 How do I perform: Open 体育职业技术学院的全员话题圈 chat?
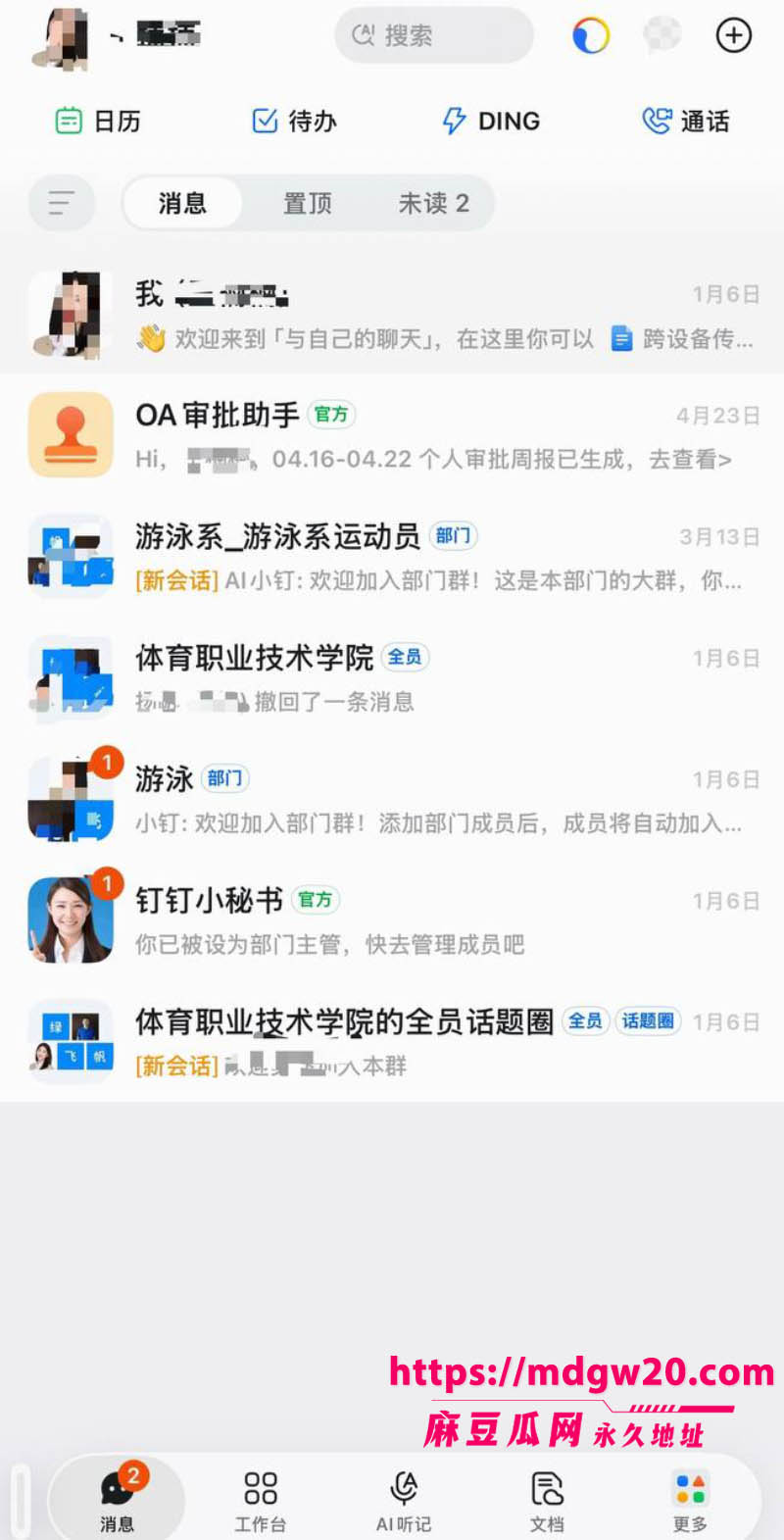pos(392,1041)
